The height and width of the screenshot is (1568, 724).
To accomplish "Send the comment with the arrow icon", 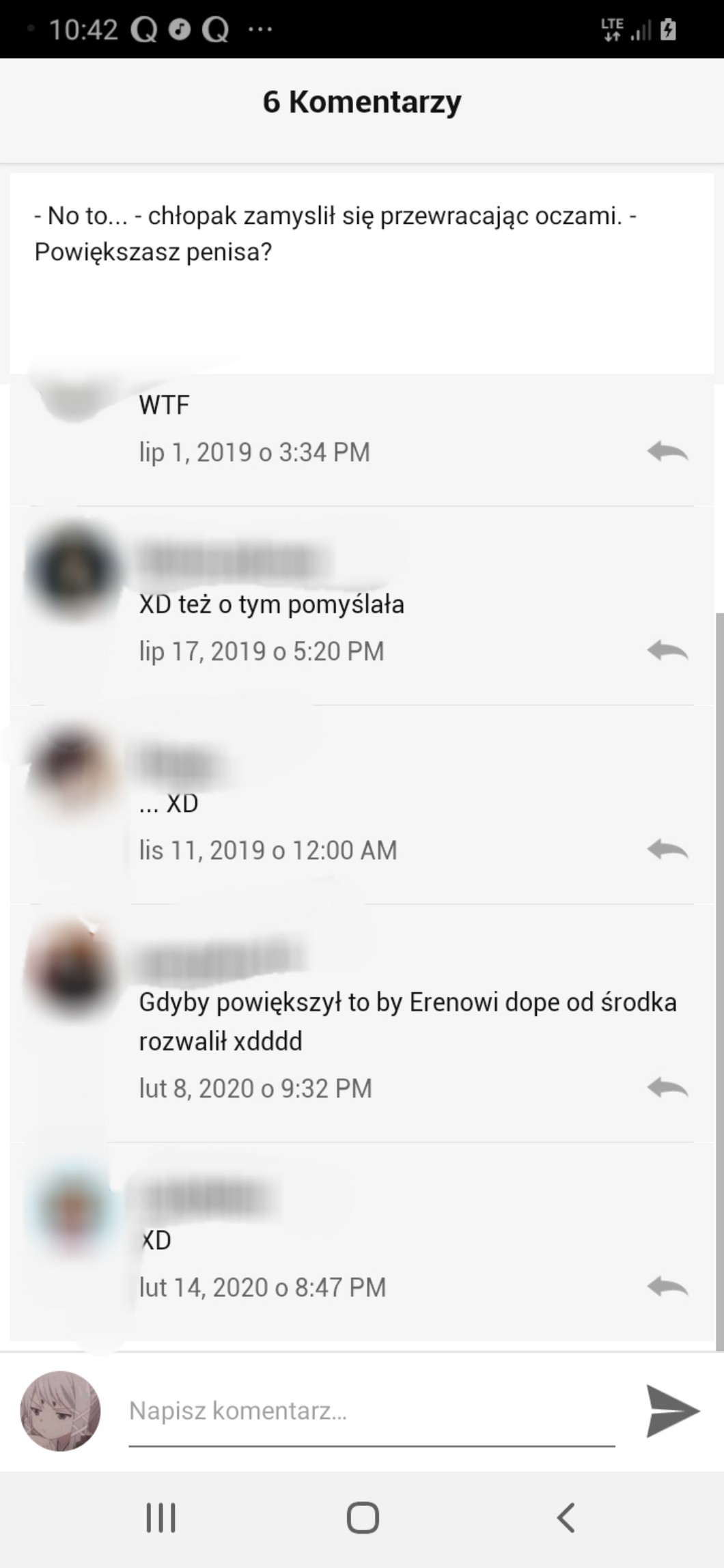I will point(672,1411).
